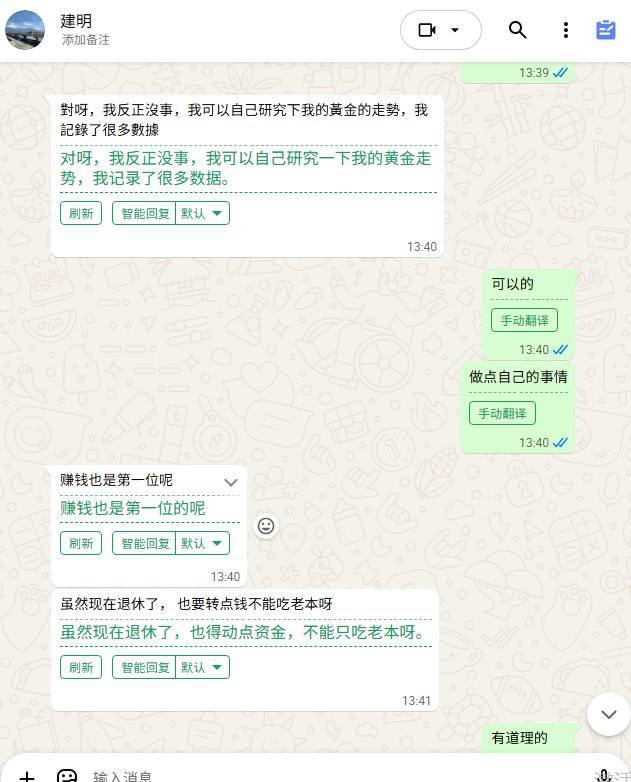Jump to latest messages with down arrow
This screenshot has height=782, width=631.
(608, 714)
